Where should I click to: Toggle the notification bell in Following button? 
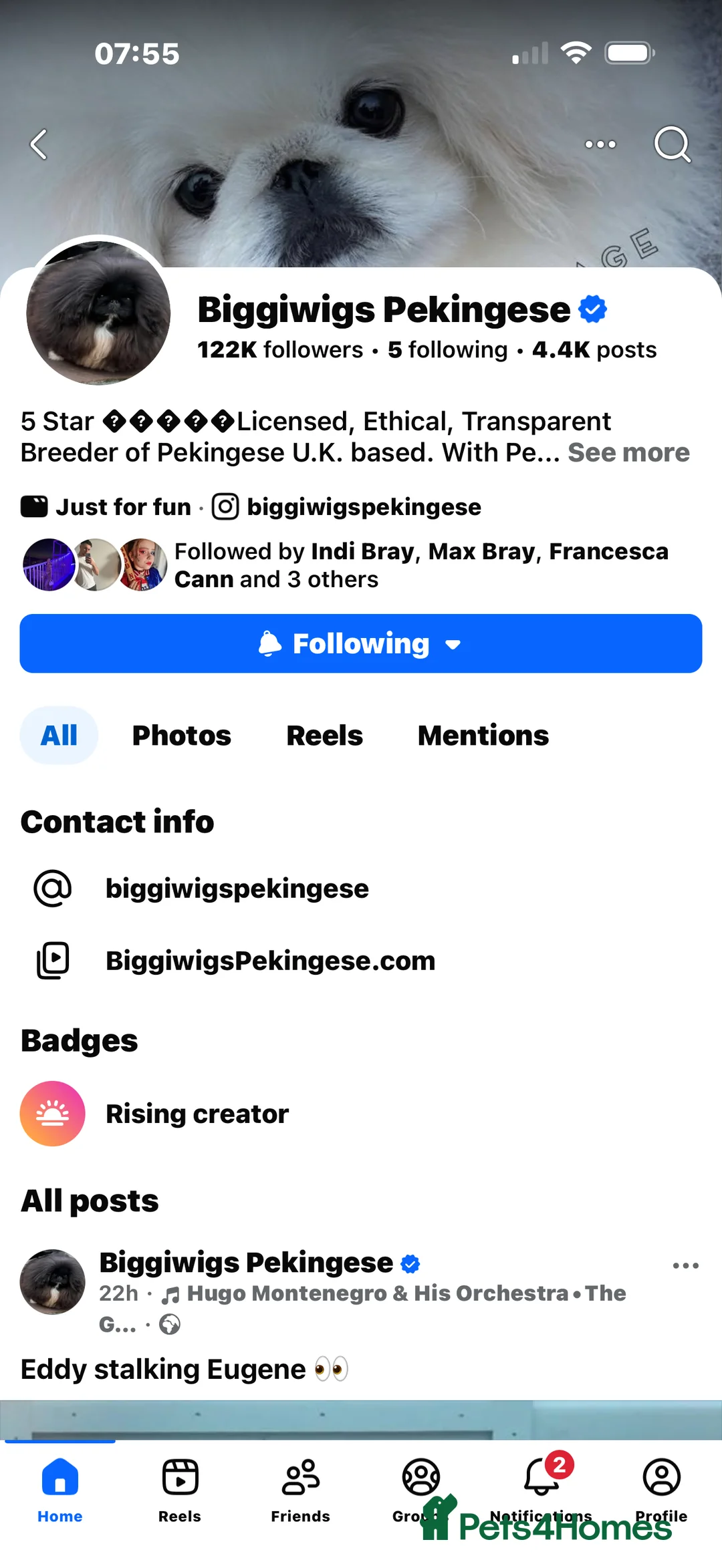pos(269,643)
